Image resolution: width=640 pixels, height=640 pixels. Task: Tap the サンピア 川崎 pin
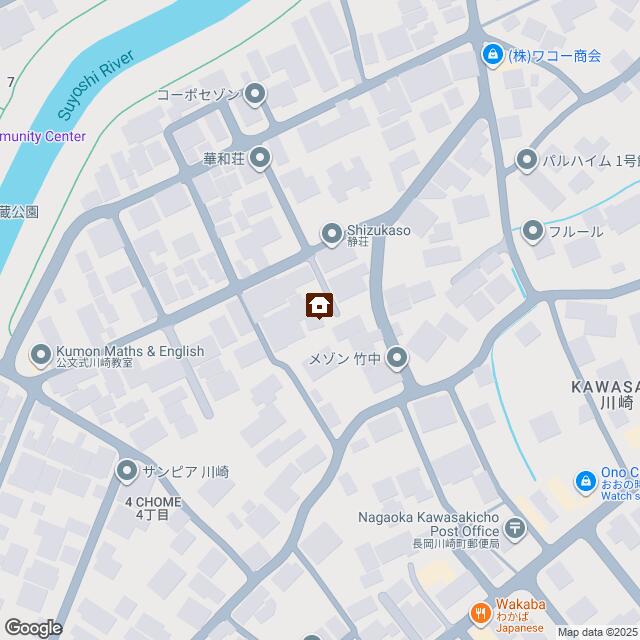tap(127, 469)
